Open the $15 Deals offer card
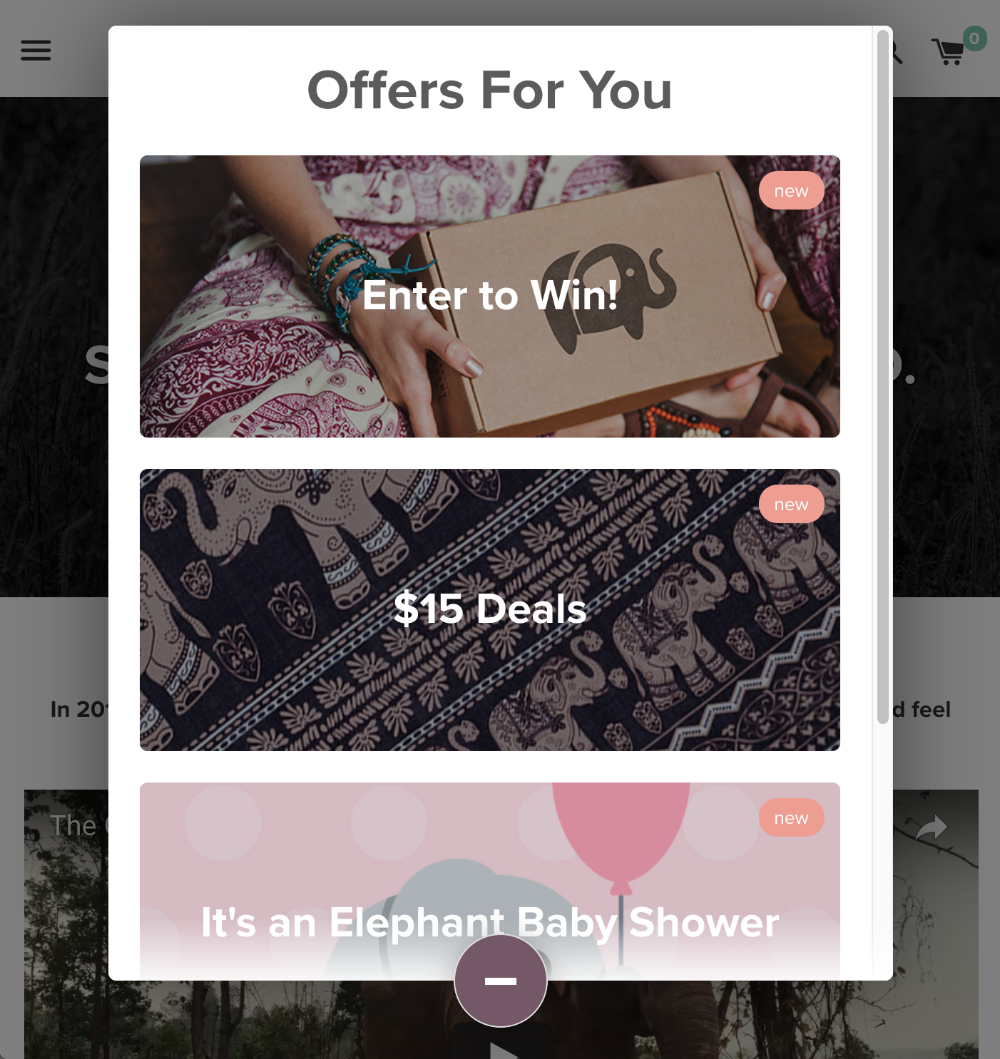Viewport: 1000px width, 1059px height. (489, 609)
